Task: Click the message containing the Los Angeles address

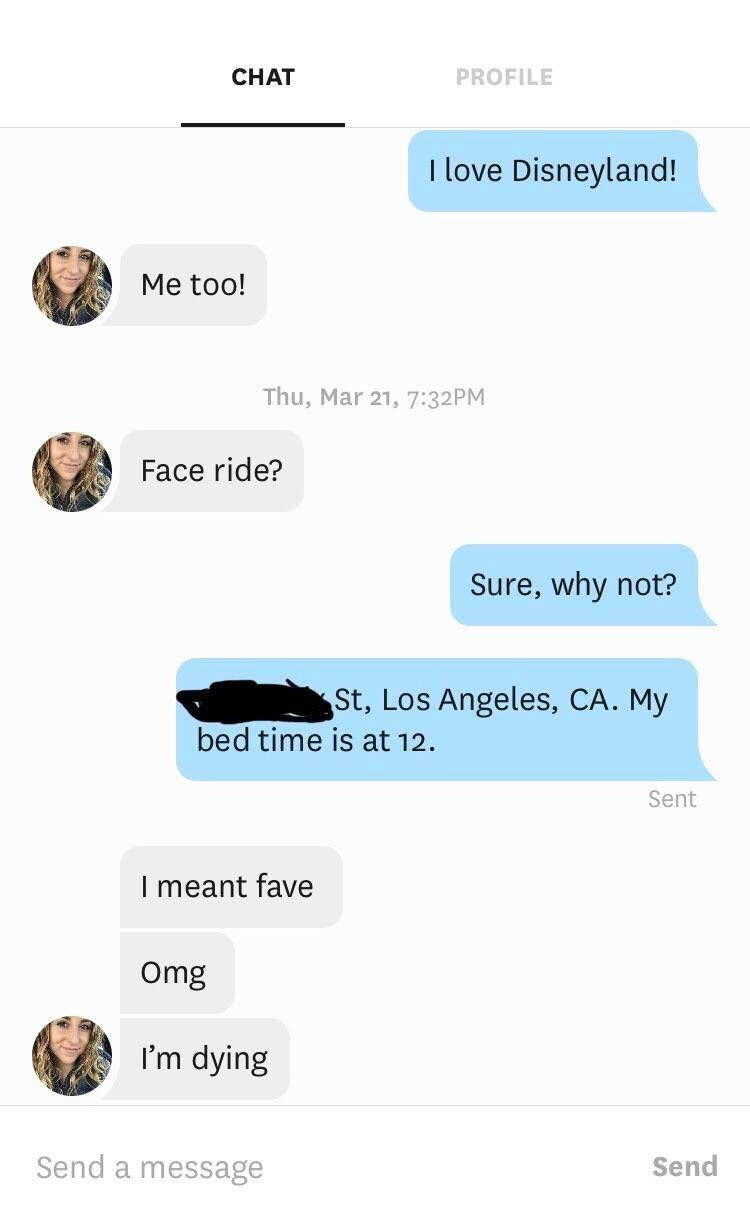Action: [x=440, y=720]
